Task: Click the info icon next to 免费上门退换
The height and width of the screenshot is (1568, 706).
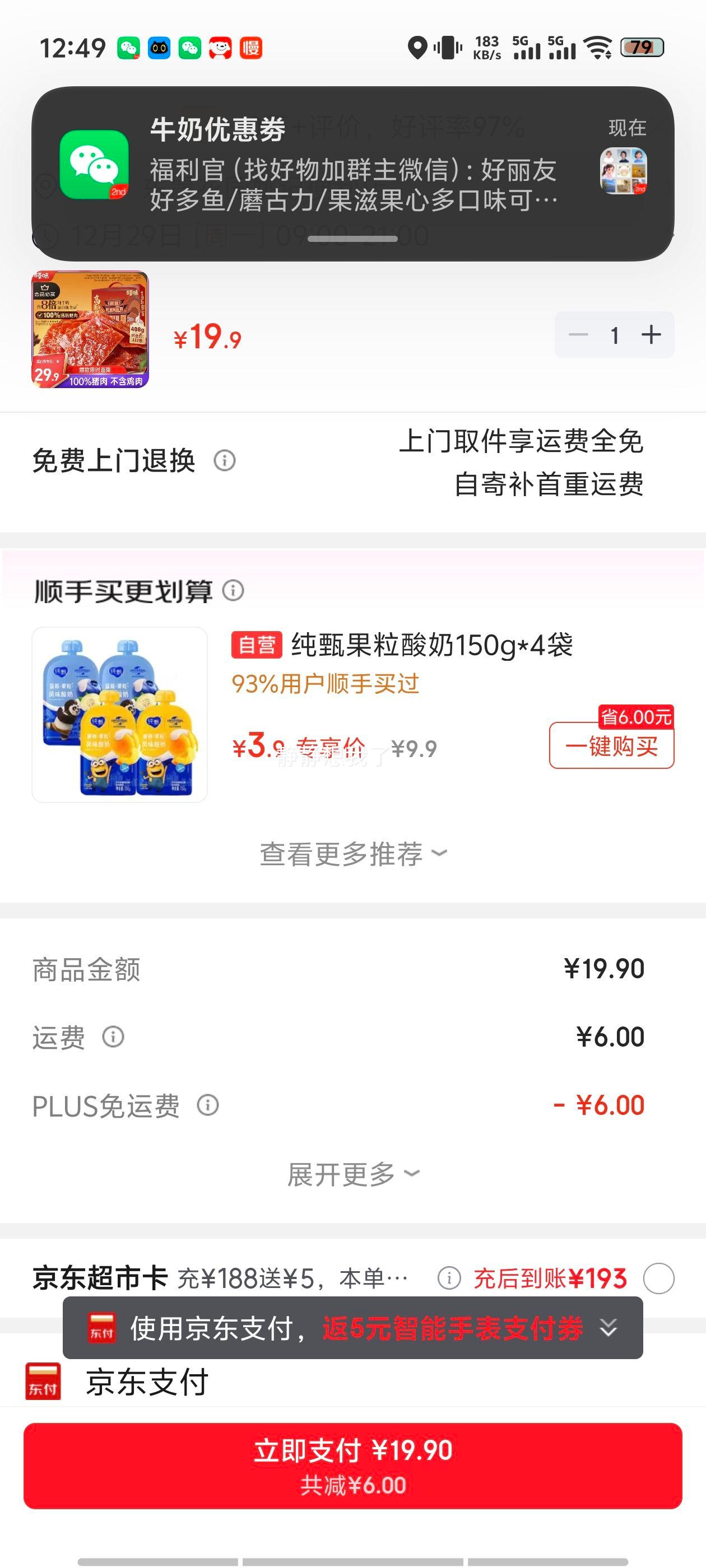Action: [225, 461]
